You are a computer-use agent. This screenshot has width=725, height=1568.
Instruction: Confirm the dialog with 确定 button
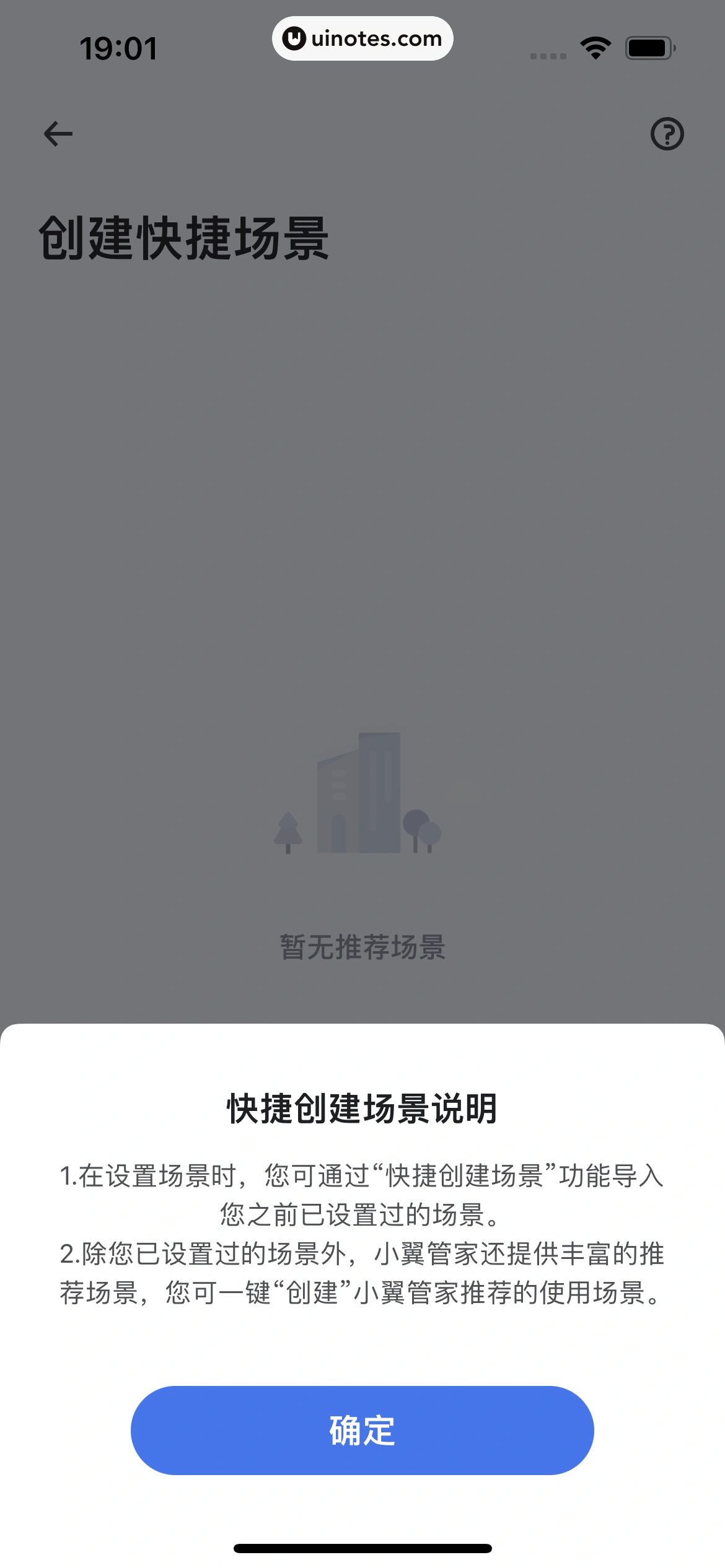click(x=362, y=1431)
